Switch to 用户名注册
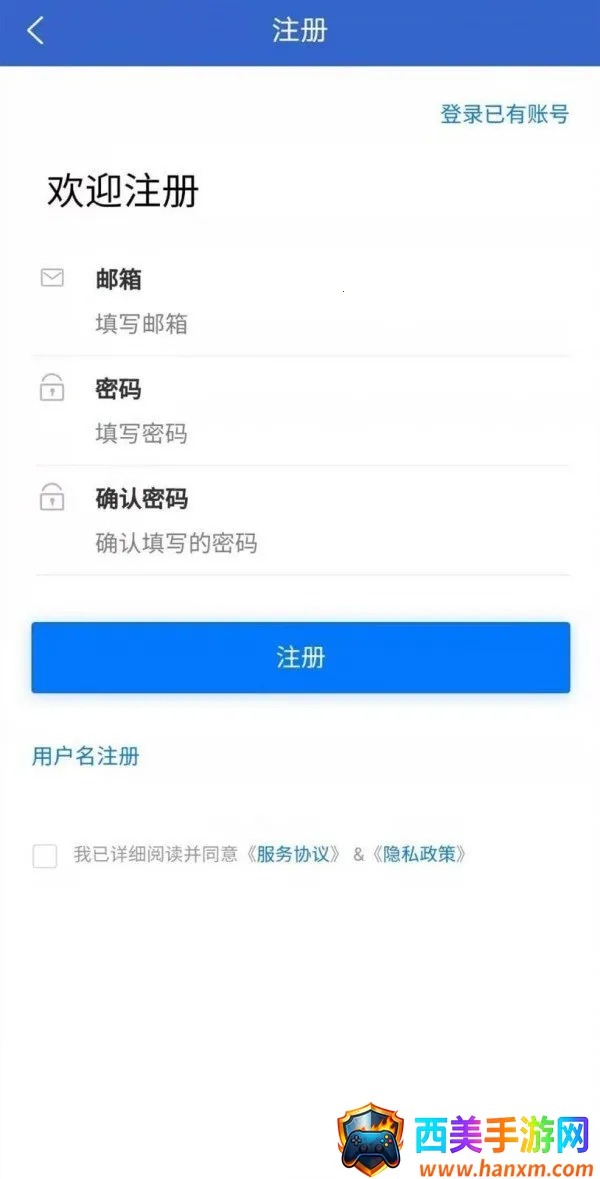 [86, 756]
